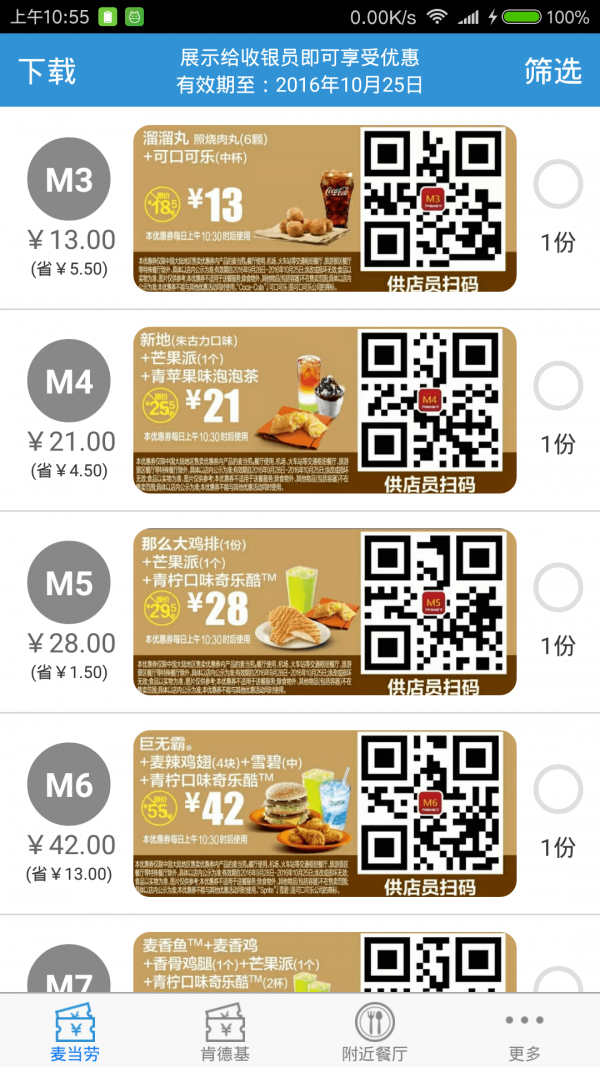Image resolution: width=600 pixels, height=1067 pixels.
Task: Tap the 下载 download button
Action: 47,71
